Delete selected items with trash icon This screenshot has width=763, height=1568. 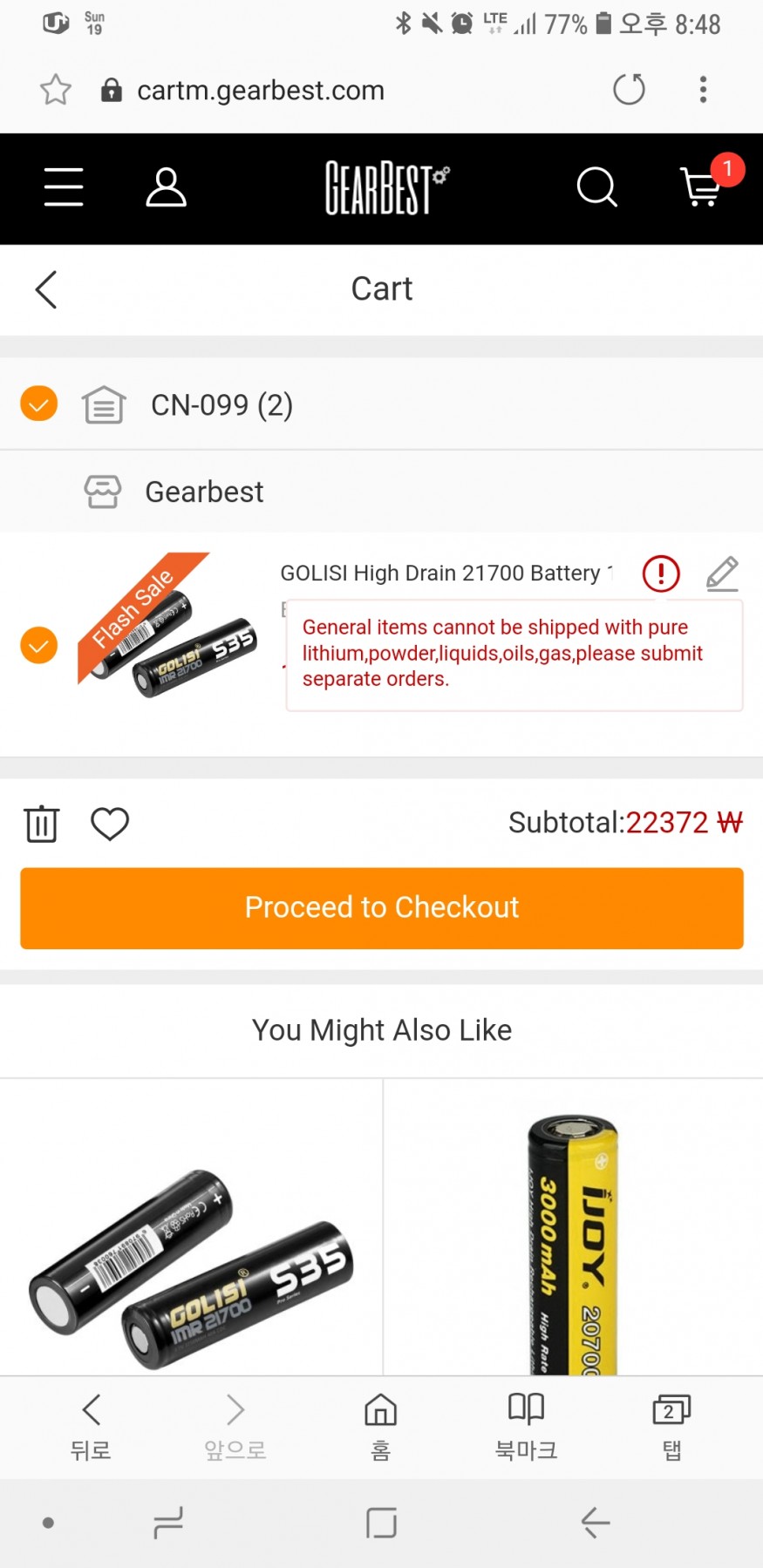tap(41, 824)
